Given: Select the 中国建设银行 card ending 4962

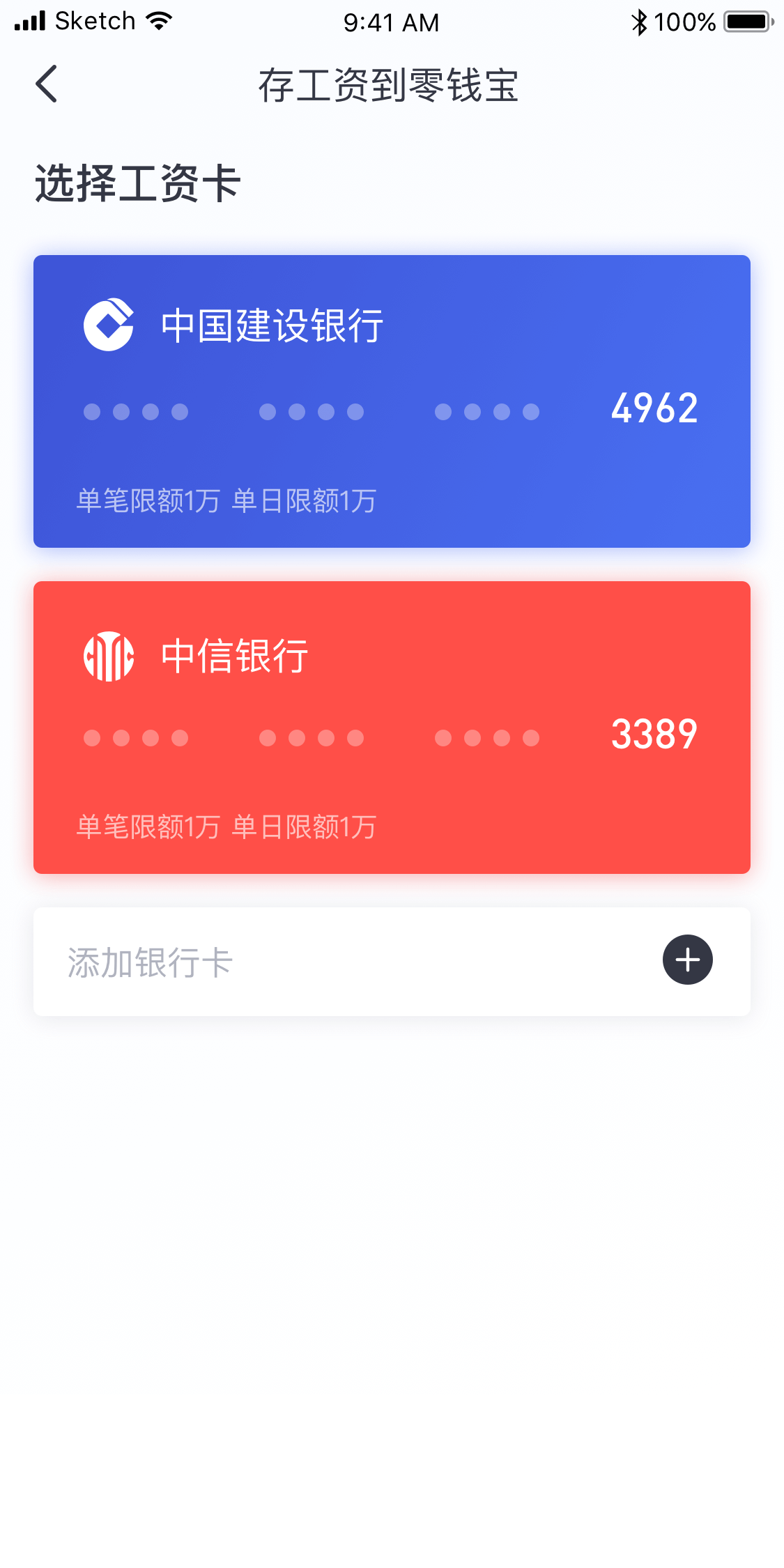Looking at the screenshot, I should pyautogui.click(x=392, y=401).
